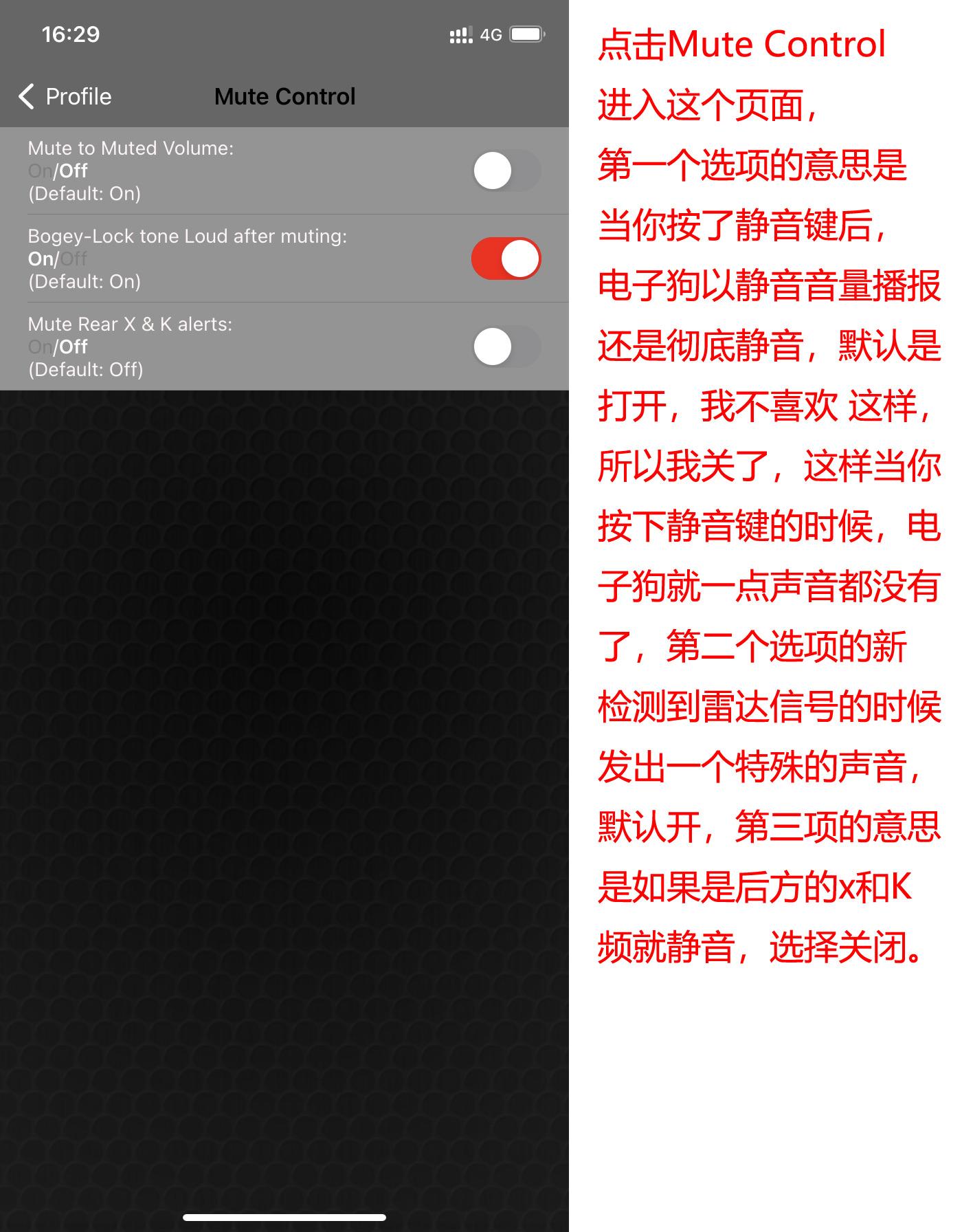The width and height of the screenshot is (962, 1232).
Task: Go back to Profile
Action: [65, 97]
